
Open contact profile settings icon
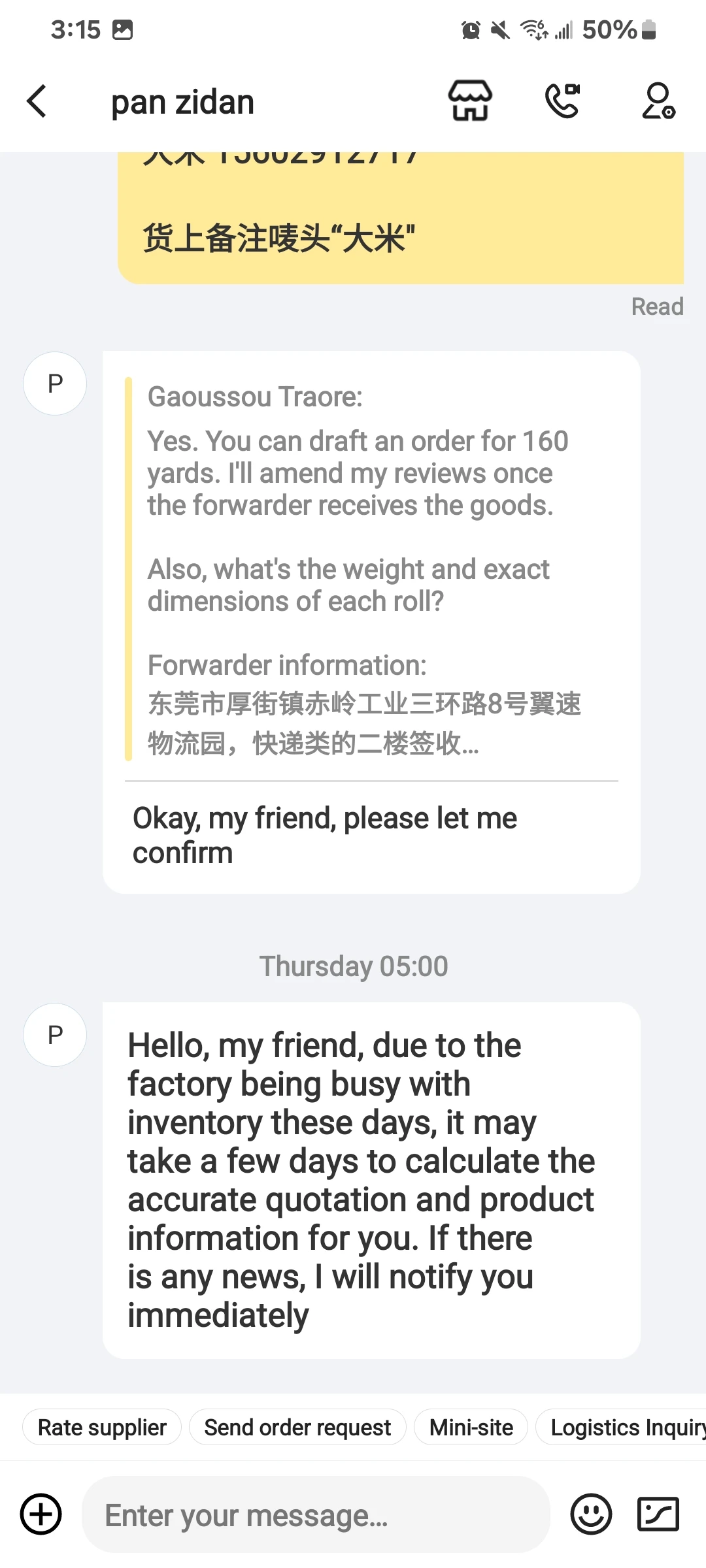(658, 101)
